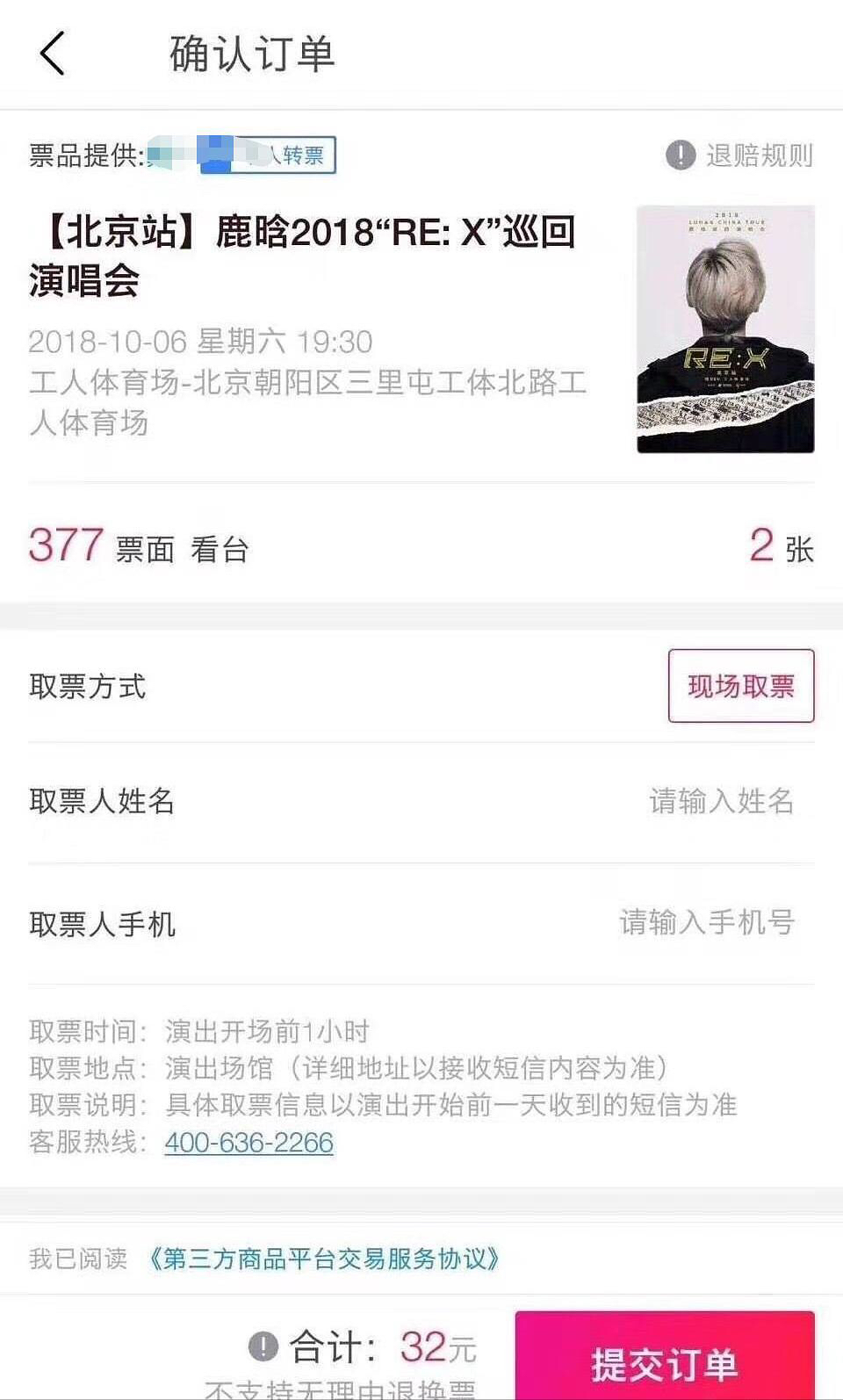Focus the 请输入手机号 phone field
The image size is (843, 1400).
706,922
